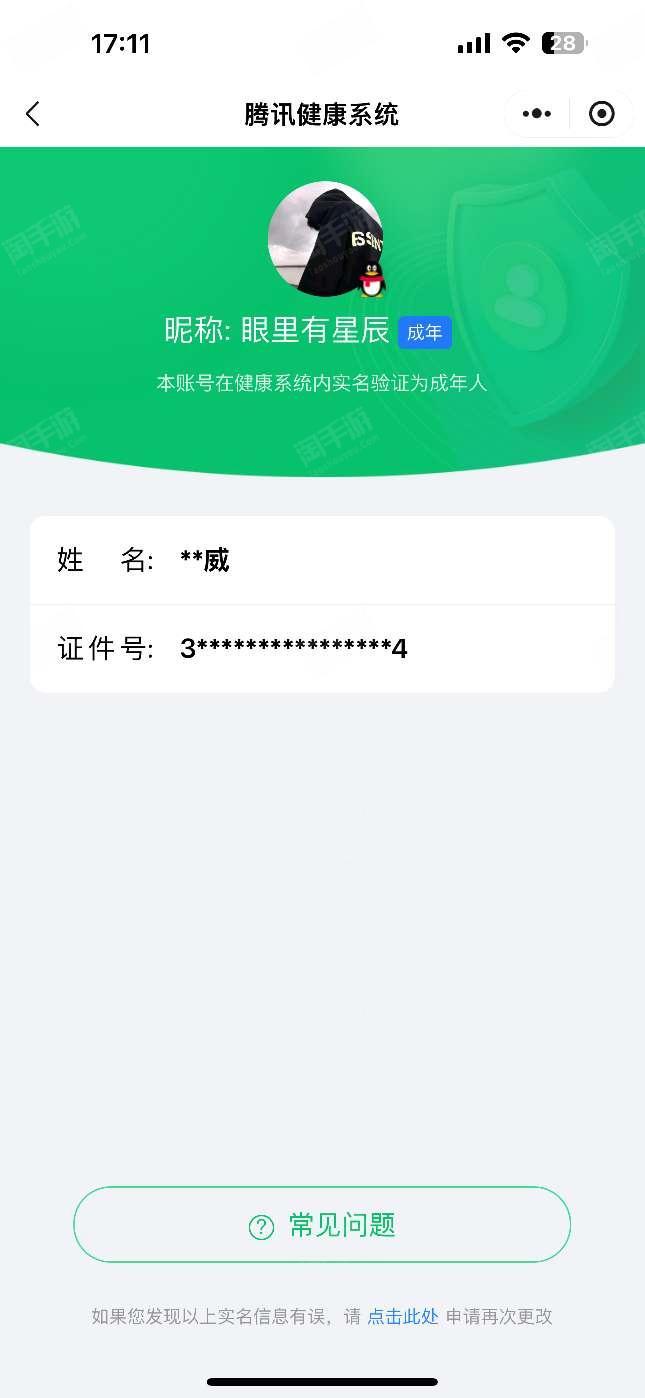Go back using the top-left arrow
This screenshot has width=645, height=1398.
click(x=33, y=114)
